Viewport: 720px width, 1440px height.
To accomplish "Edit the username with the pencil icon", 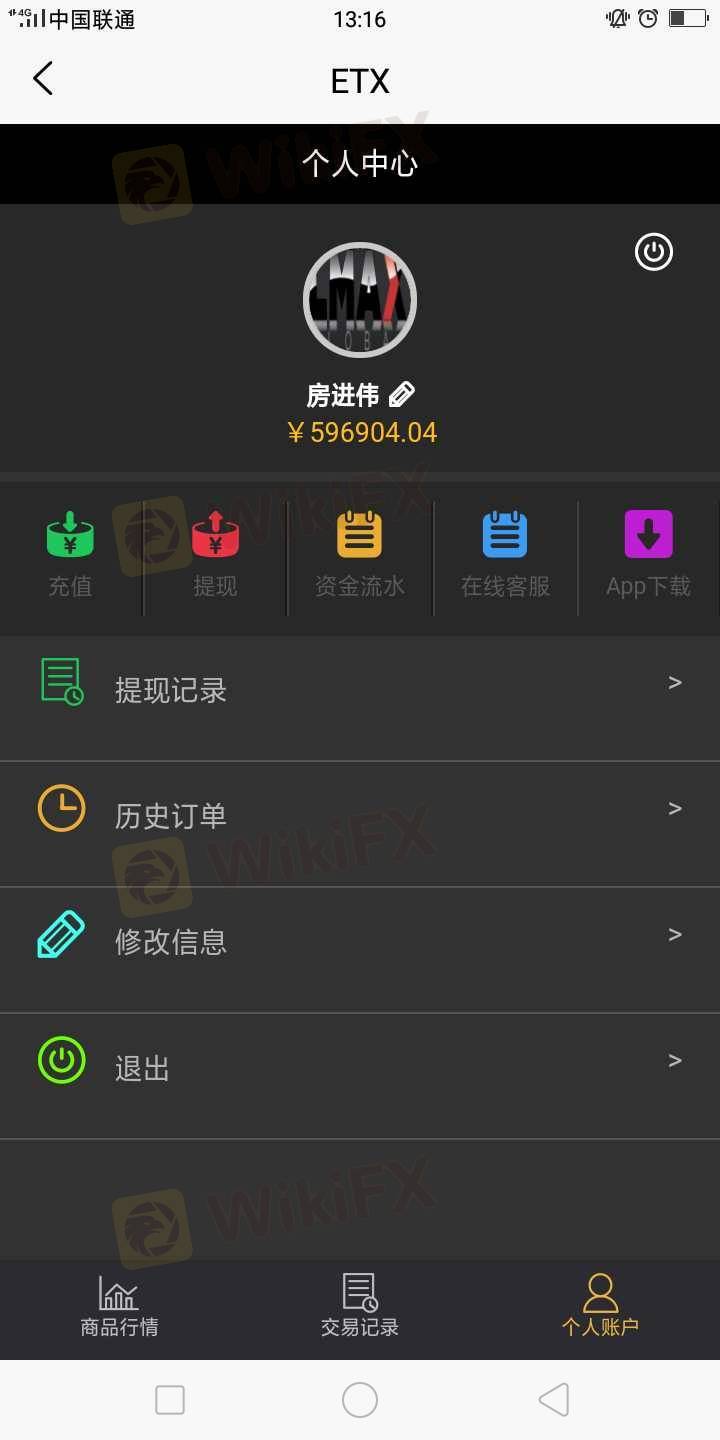I will coord(402,395).
